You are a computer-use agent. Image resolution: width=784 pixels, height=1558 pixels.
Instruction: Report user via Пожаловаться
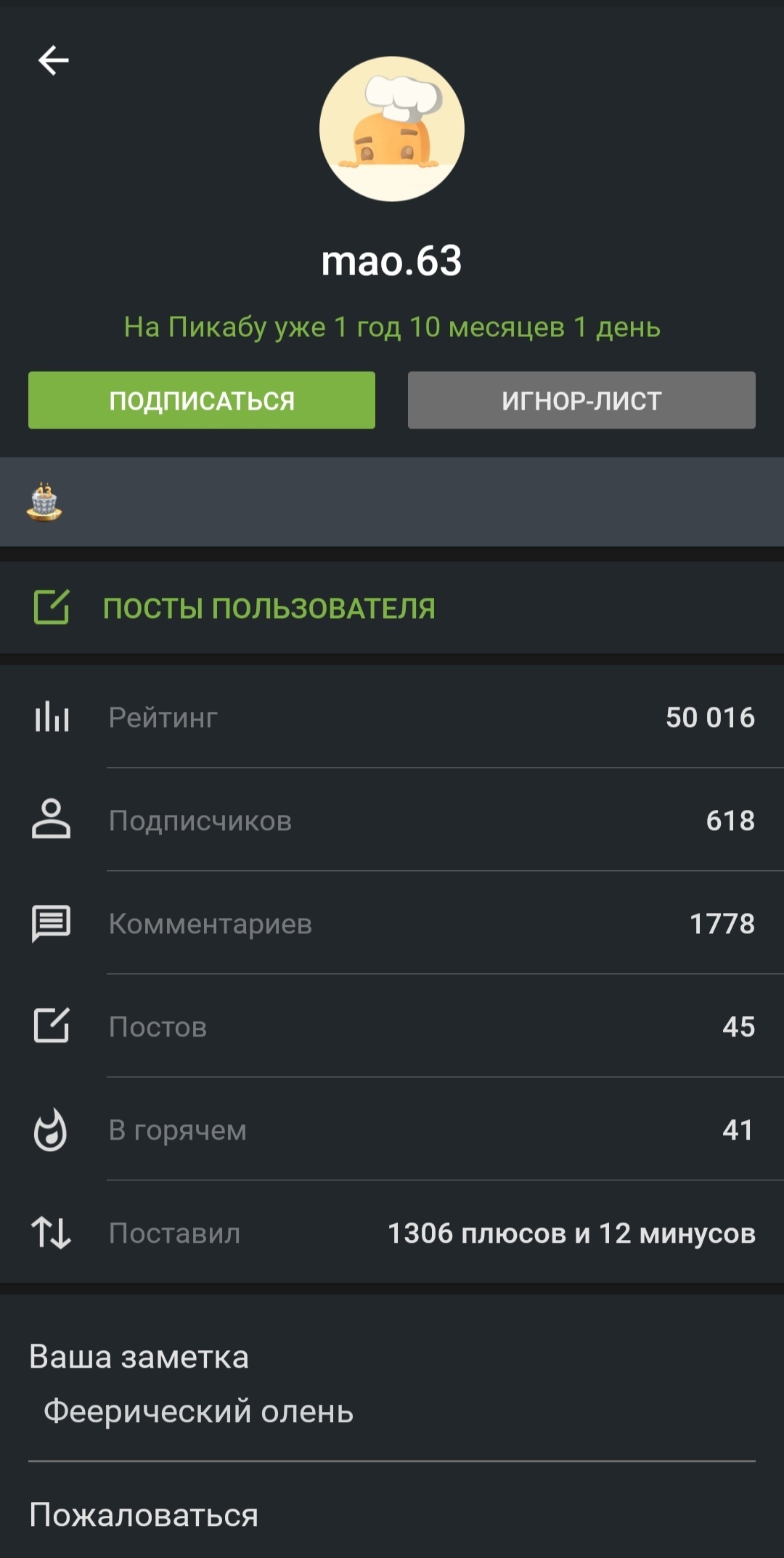coord(144,1515)
